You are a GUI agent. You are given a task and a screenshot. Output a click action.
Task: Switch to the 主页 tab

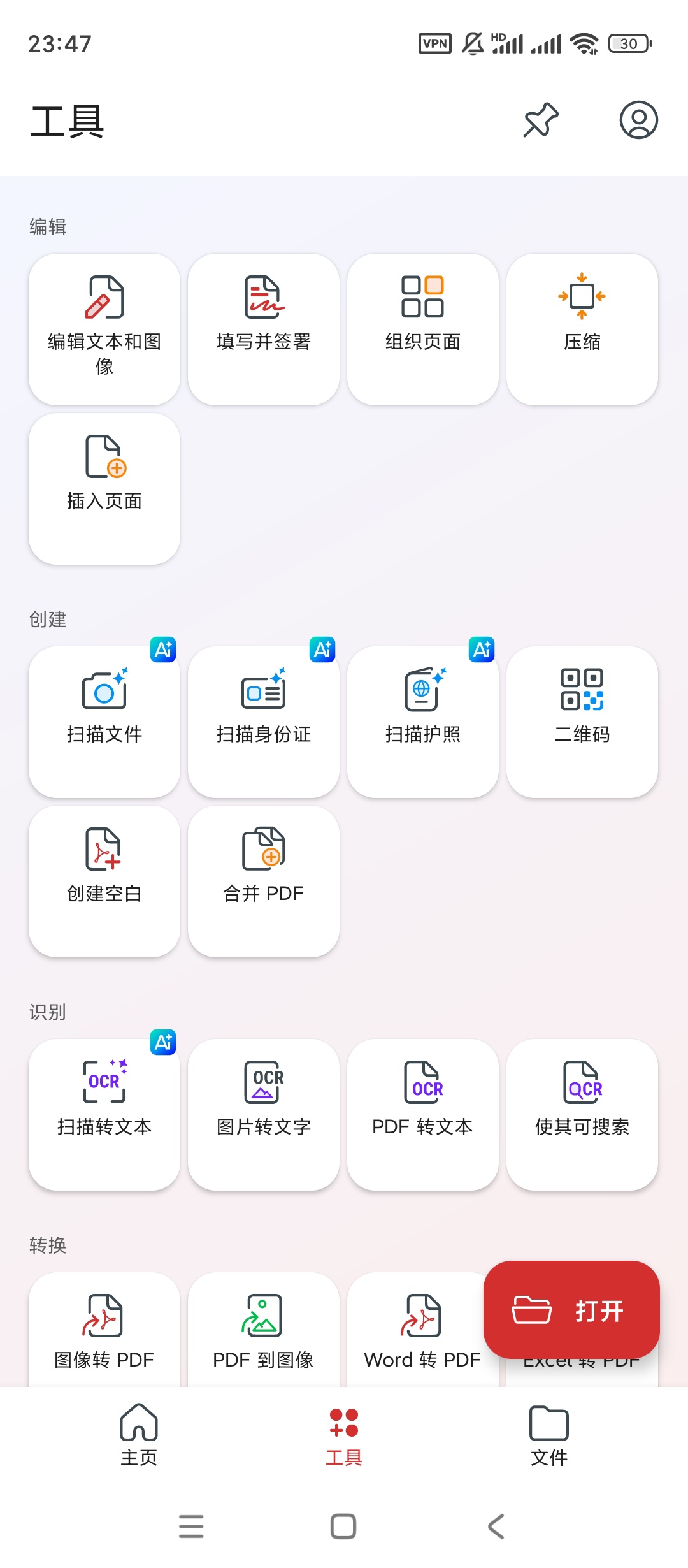[x=139, y=1434]
